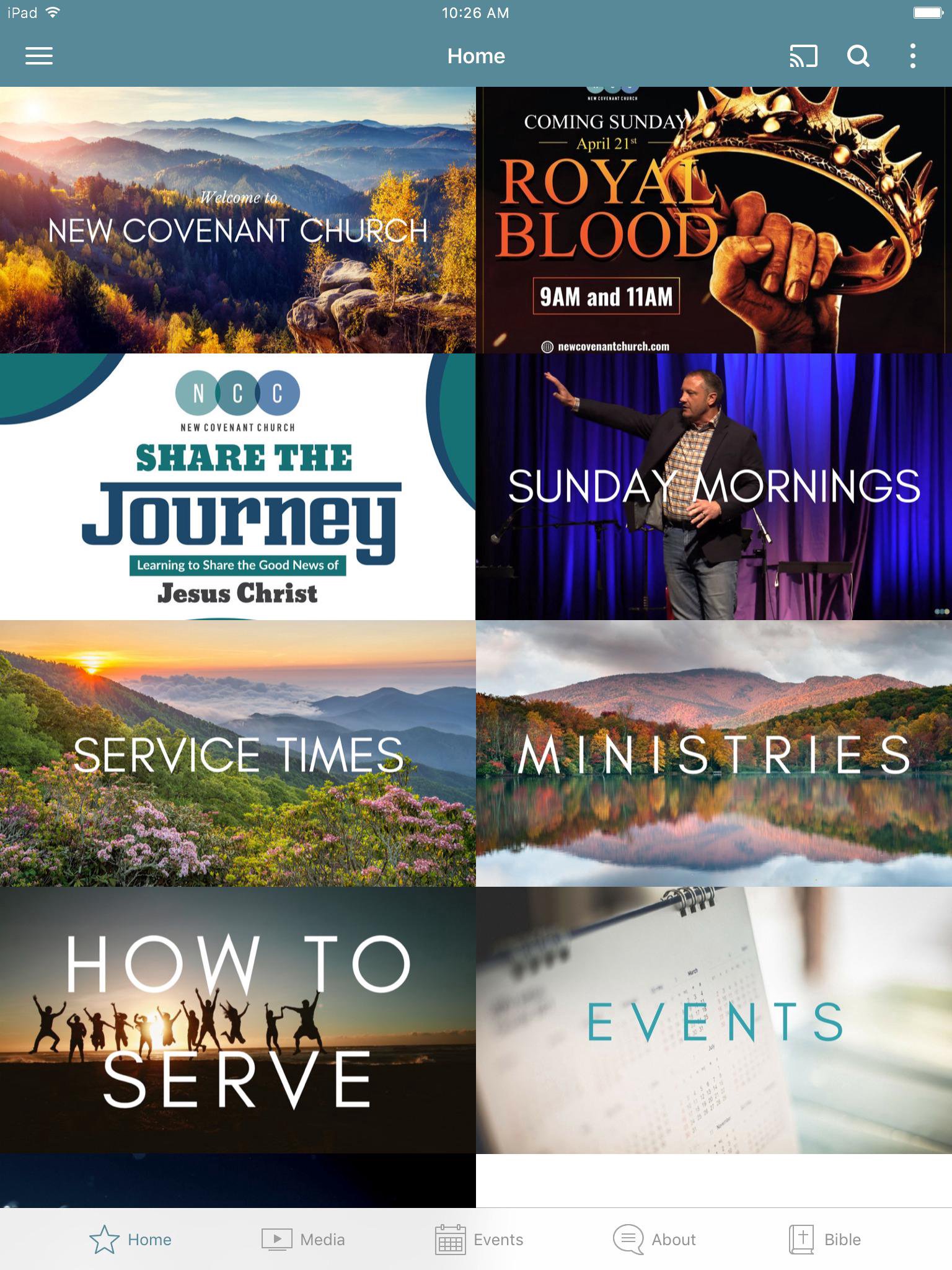This screenshot has width=952, height=1270.
Task: Open the Events calendar tile
Action: point(714,1020)
